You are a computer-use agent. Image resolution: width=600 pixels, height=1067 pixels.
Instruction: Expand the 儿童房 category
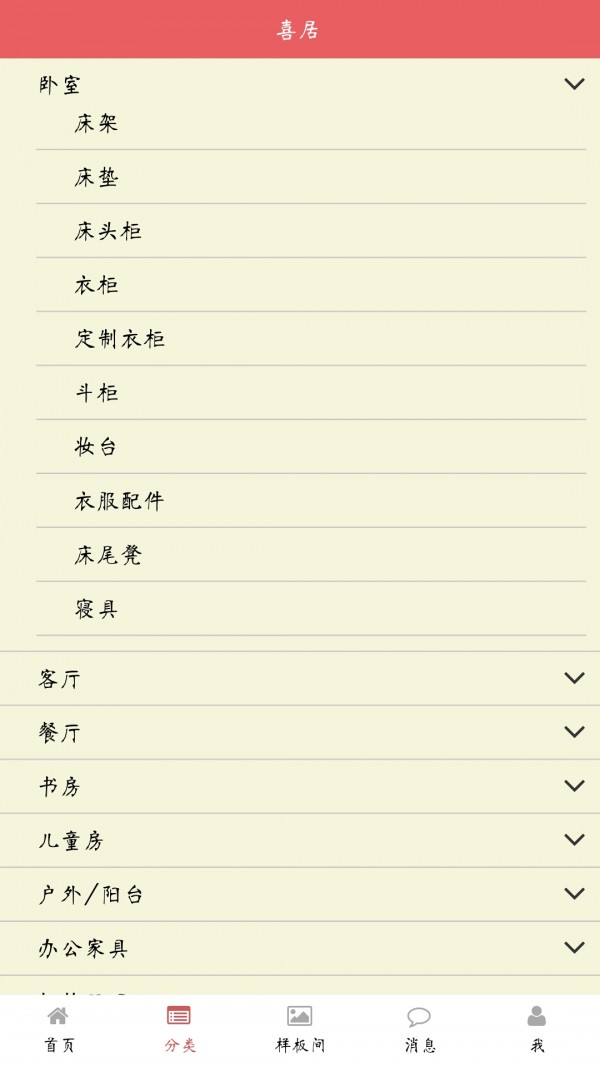point(573,841)
